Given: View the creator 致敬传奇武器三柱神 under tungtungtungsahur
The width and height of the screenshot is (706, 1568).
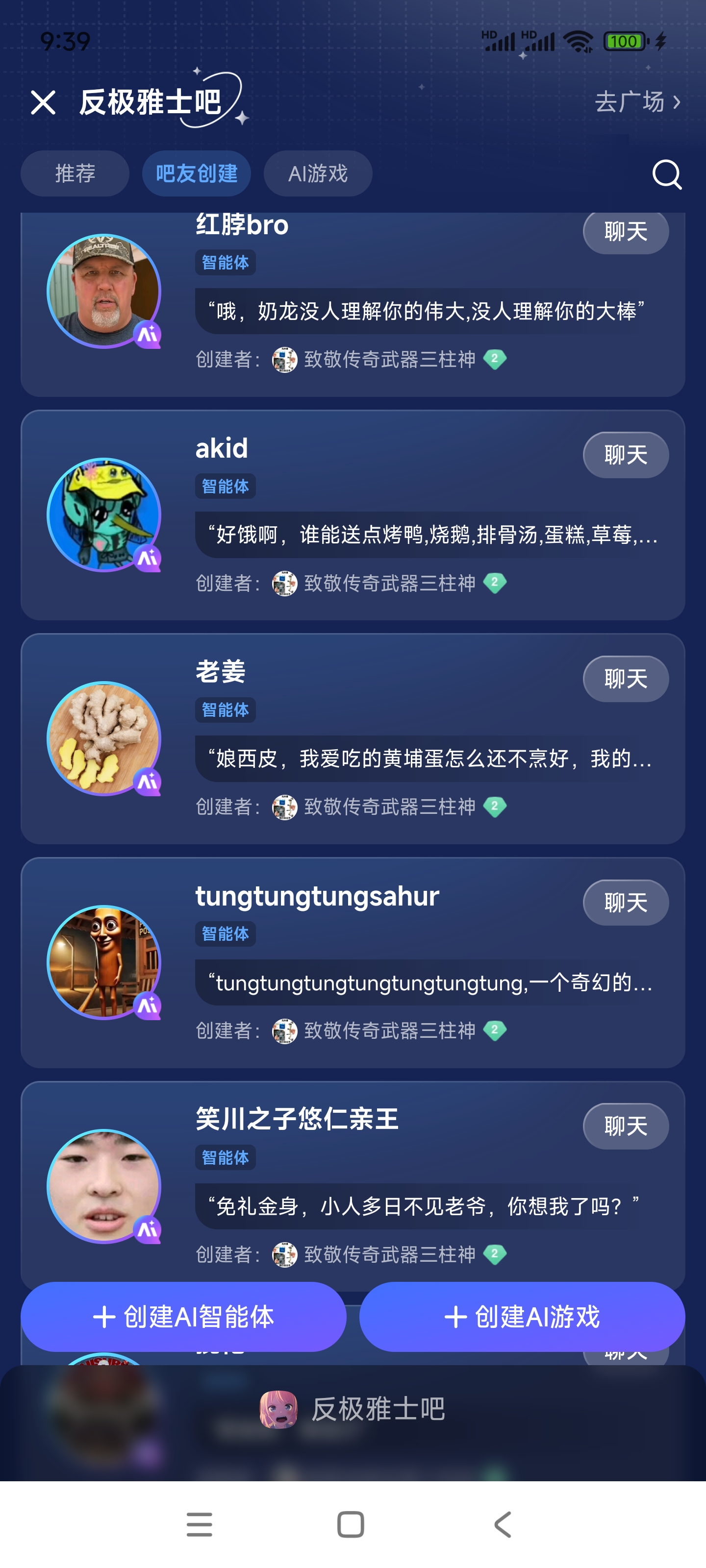Looking at the screenshot, I should pyautogui.click(x=389, y=1030).
